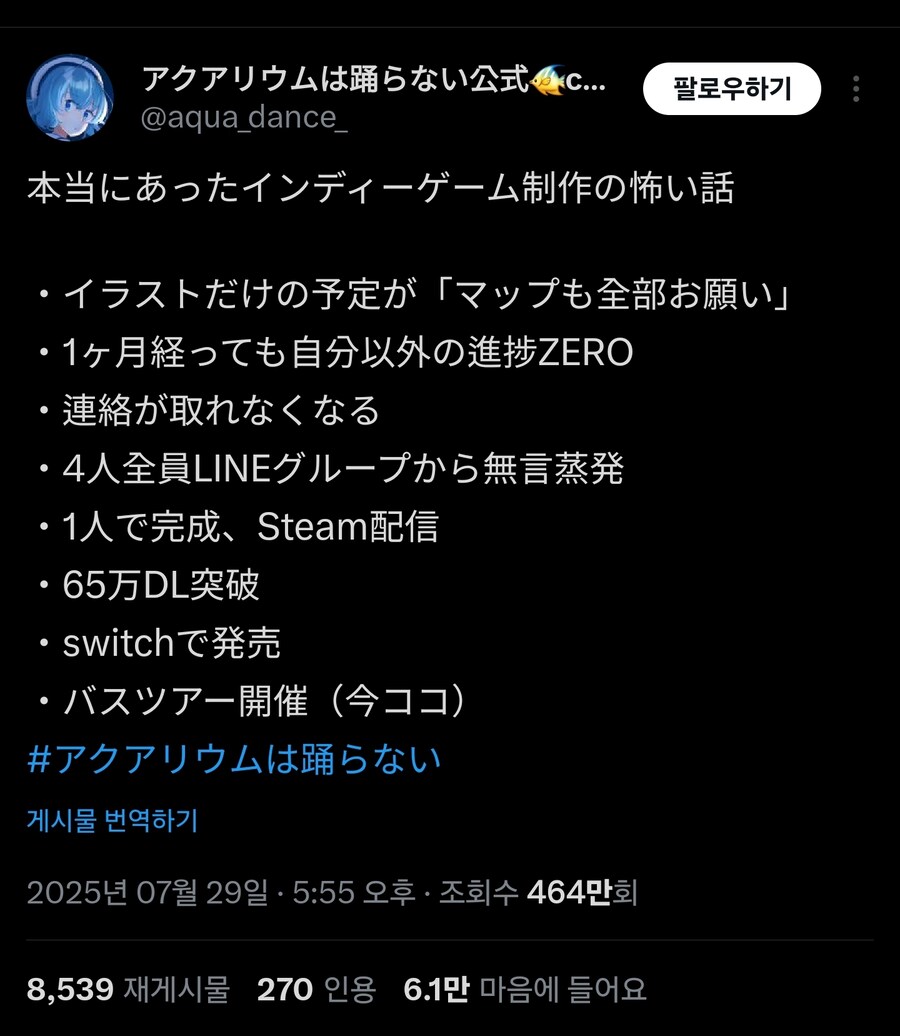Translate the post with 게시물 번역하기

click(x=112, y=822)
